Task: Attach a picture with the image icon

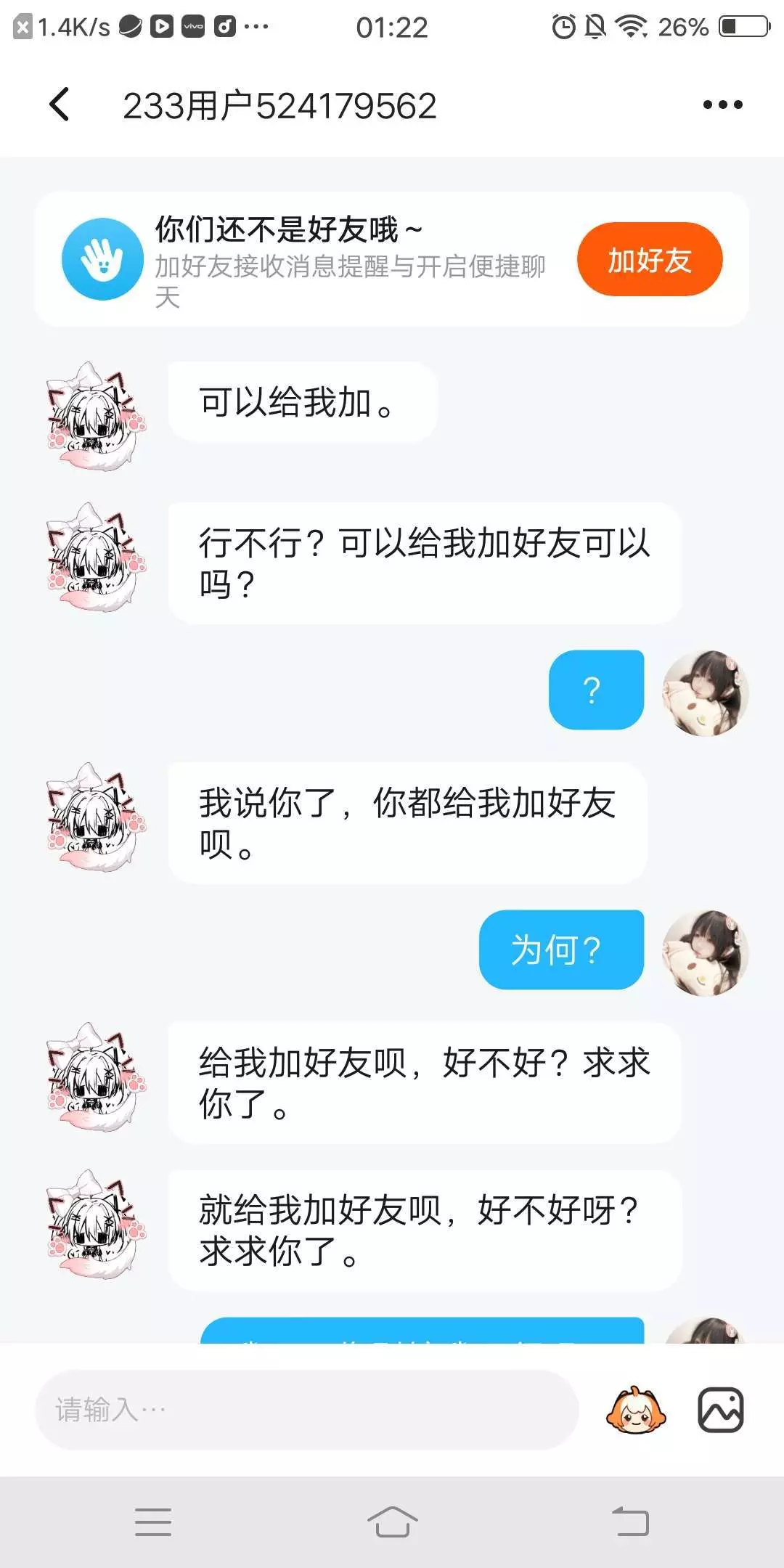Action: pyautogui.click(x=721, y=1410)
